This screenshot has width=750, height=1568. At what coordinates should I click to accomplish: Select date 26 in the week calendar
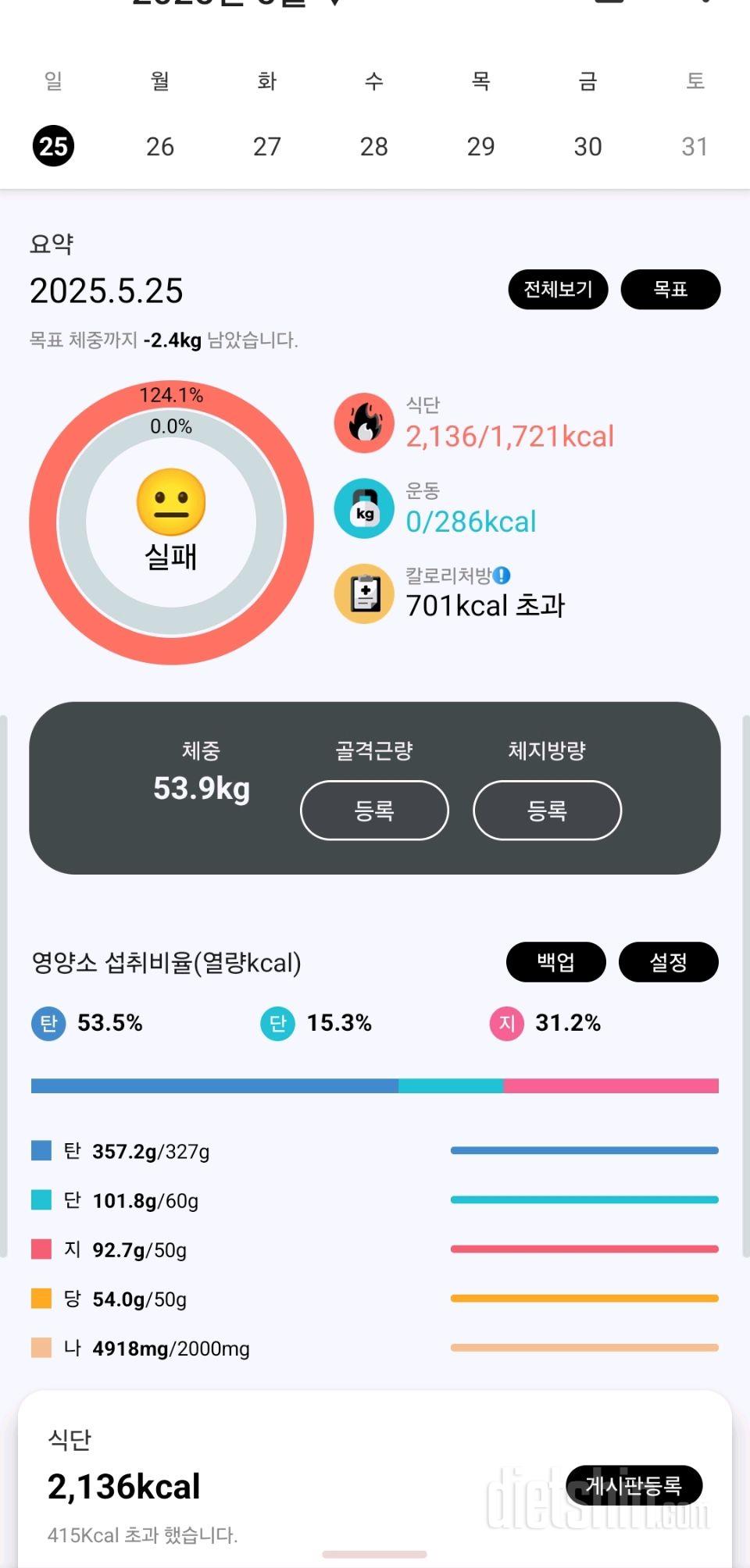[160, 146]
